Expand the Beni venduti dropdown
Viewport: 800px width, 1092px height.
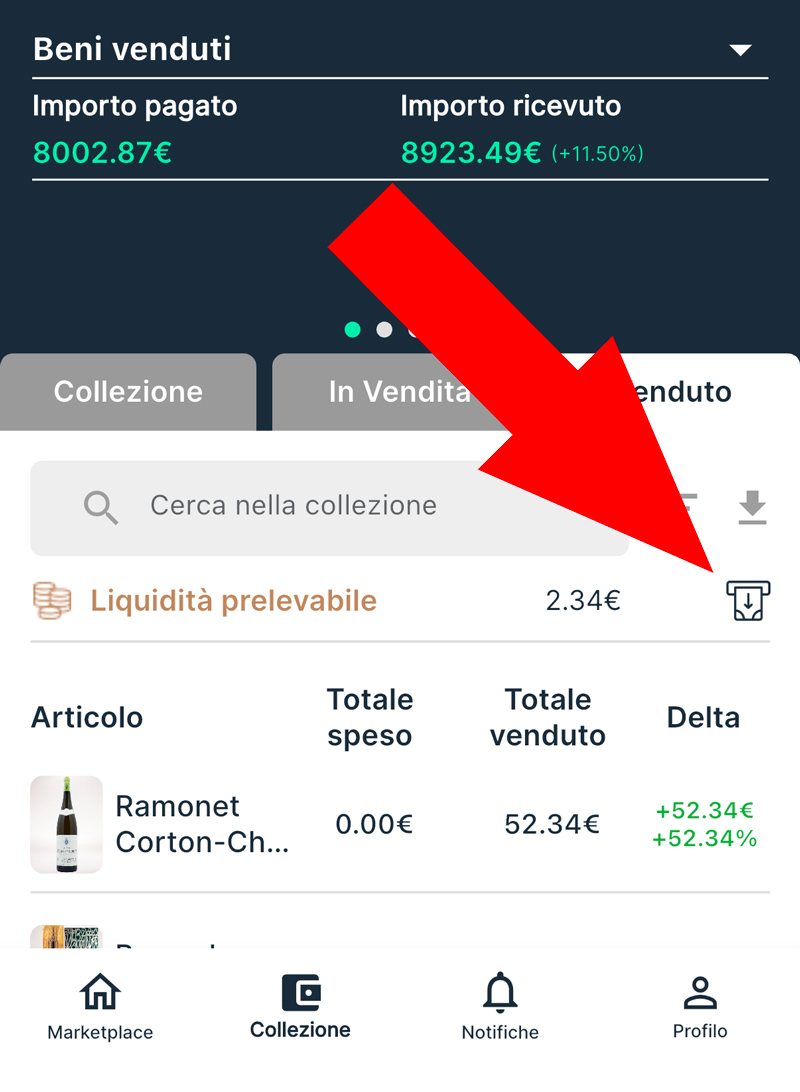[x=739, y=49]
